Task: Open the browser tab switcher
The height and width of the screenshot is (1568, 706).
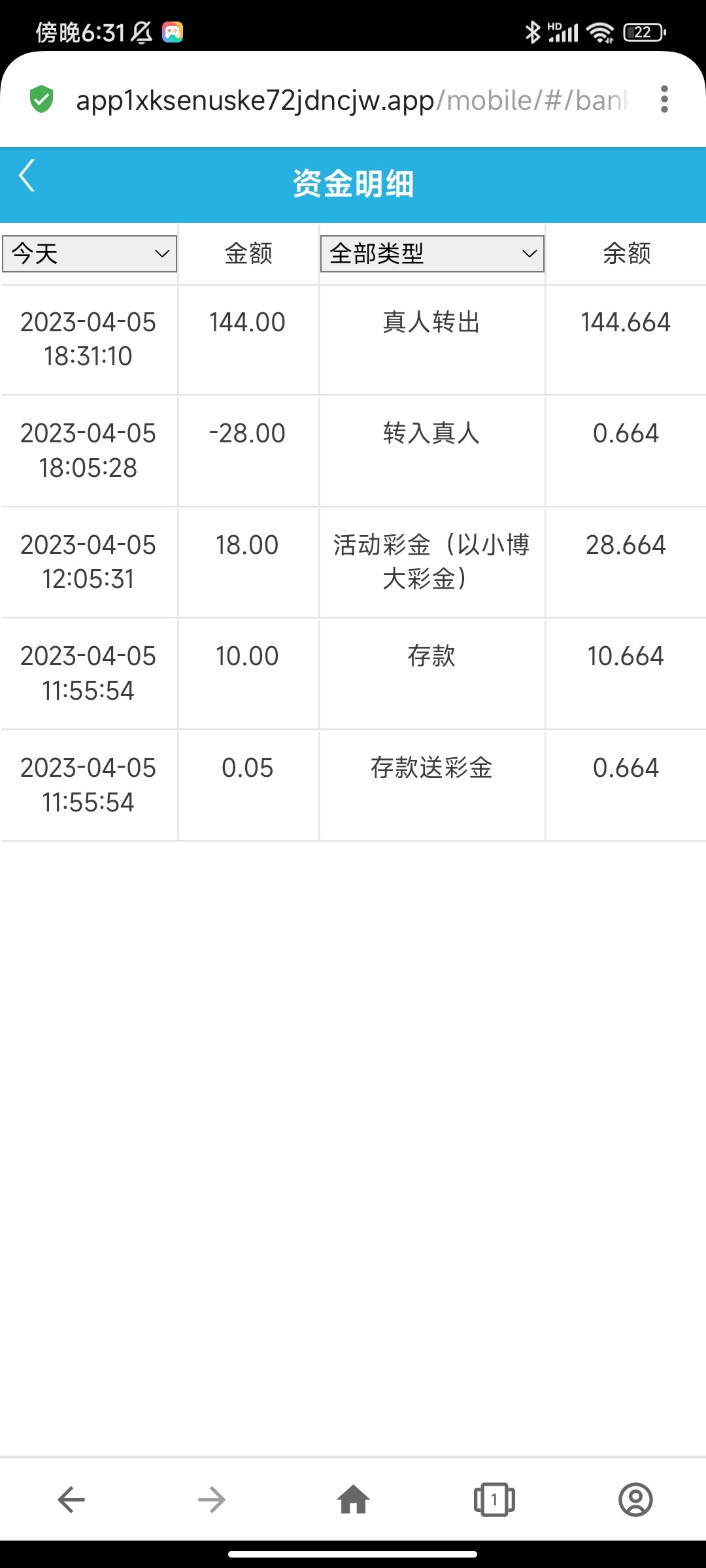Action: pyautogui.click(x=494, y=1499)
